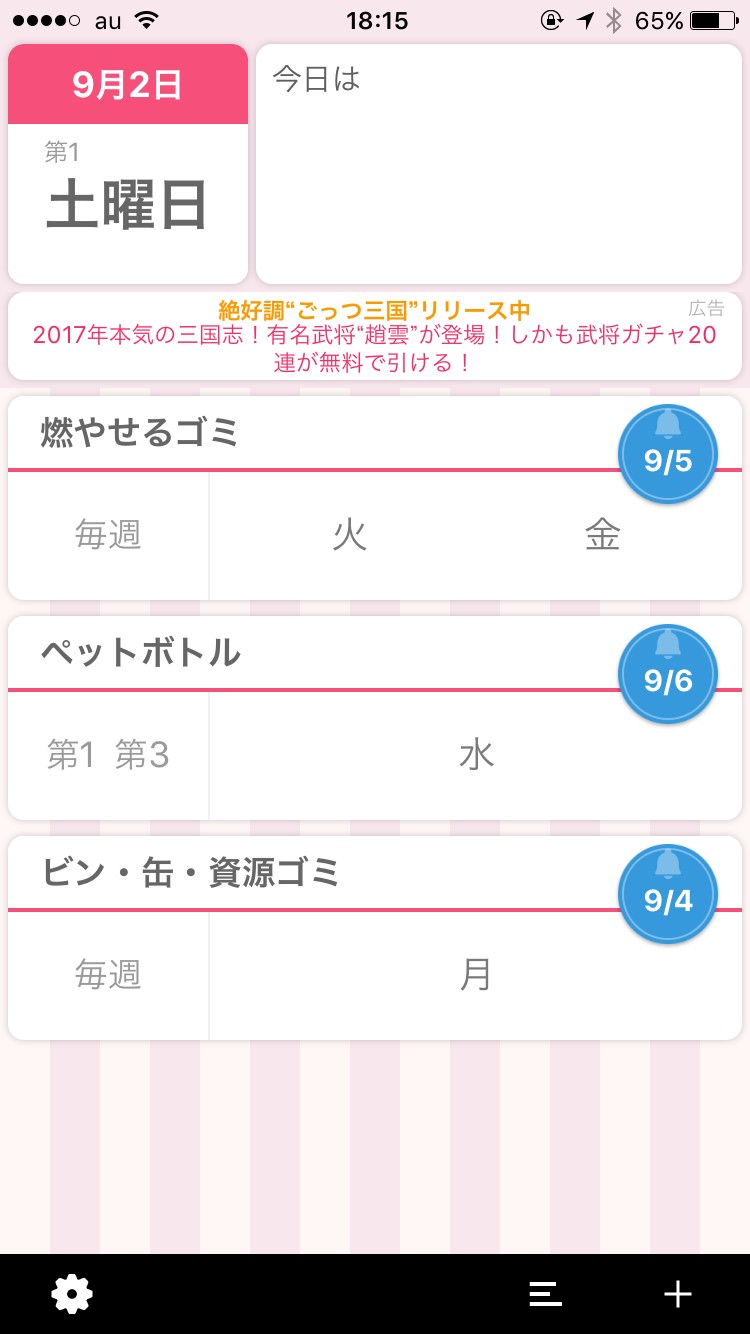Tap the 9/5 reminder bell badge

(x=668, y=455)
